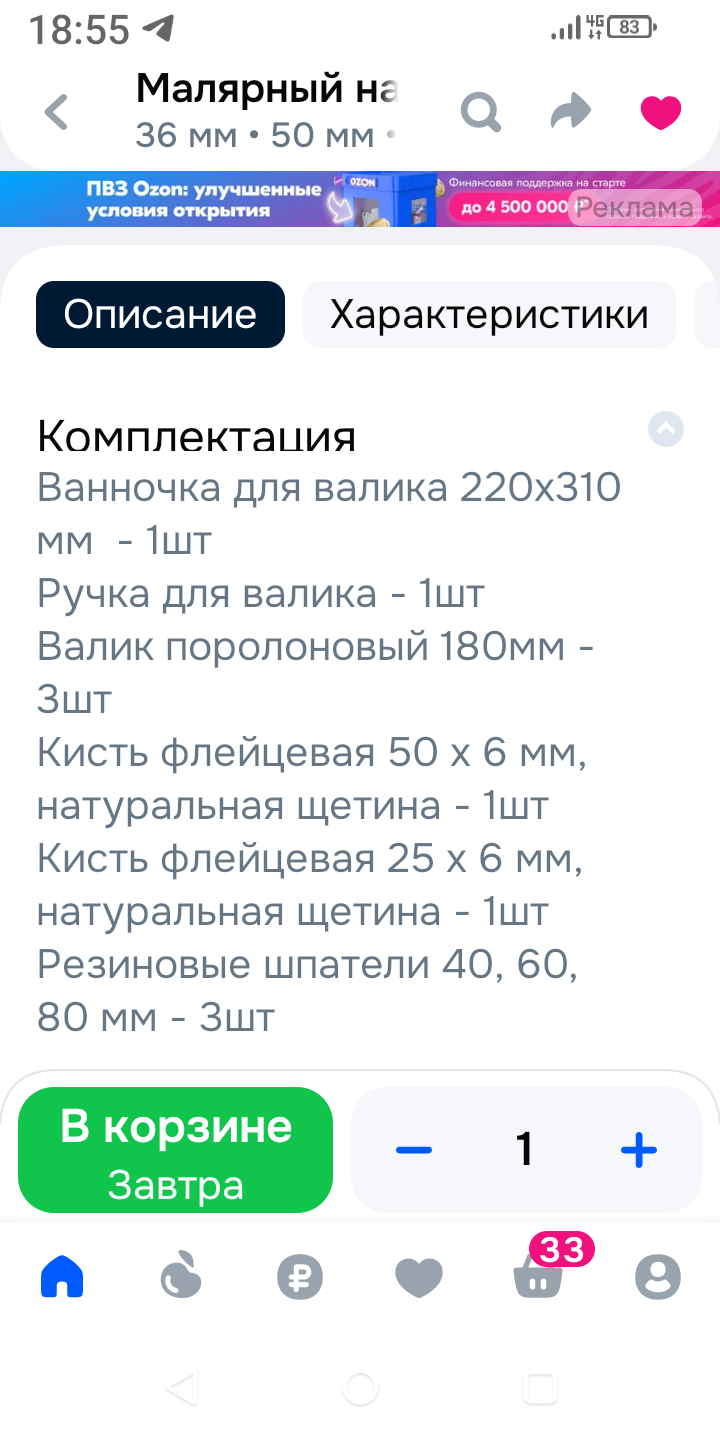The width and height of the screenshot is (720, 1440).
Task: Go to the home tab
Action: point(62,1277)
